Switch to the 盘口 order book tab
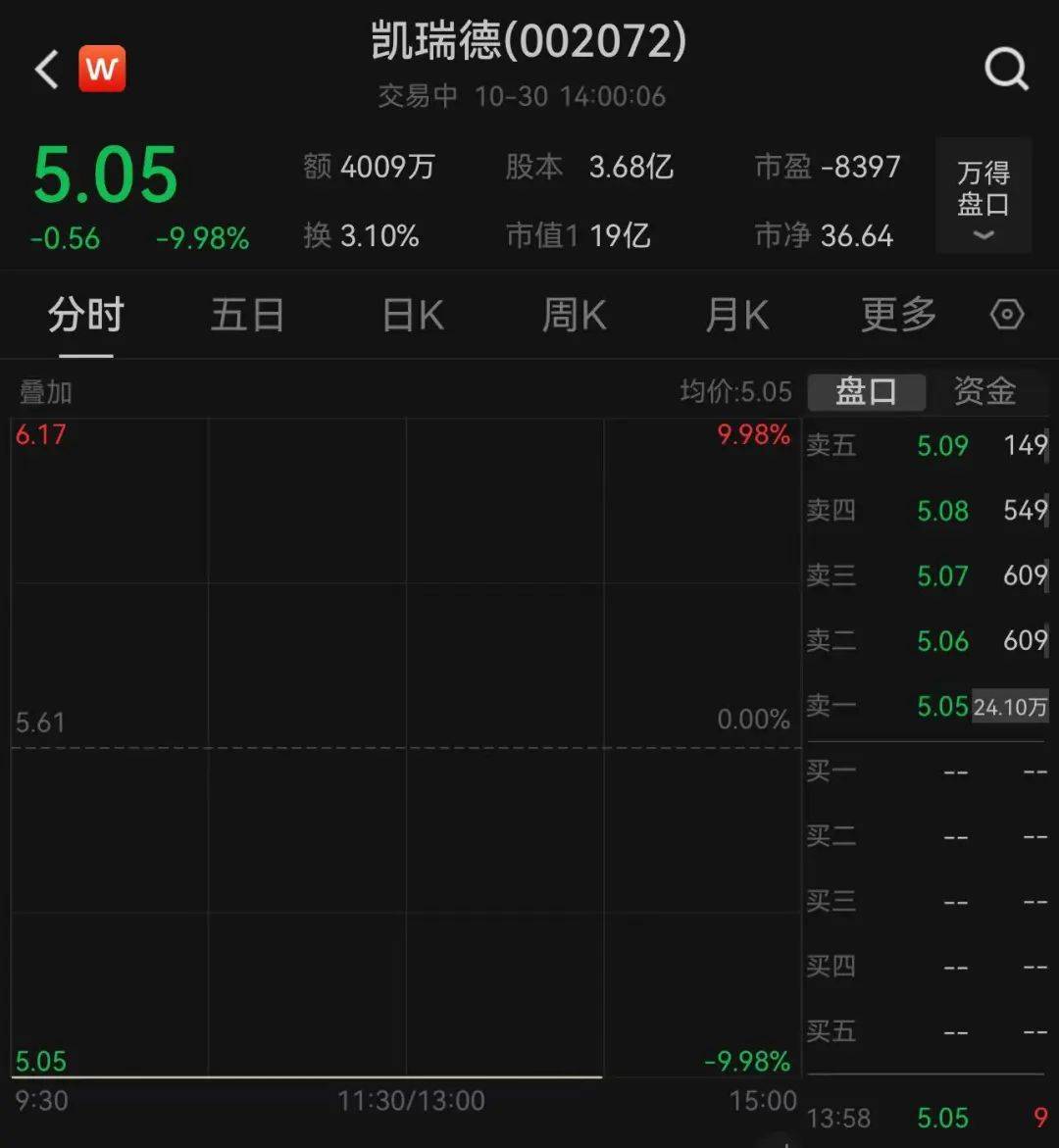Screen dimensions: 1059x1148 (865, 390)
